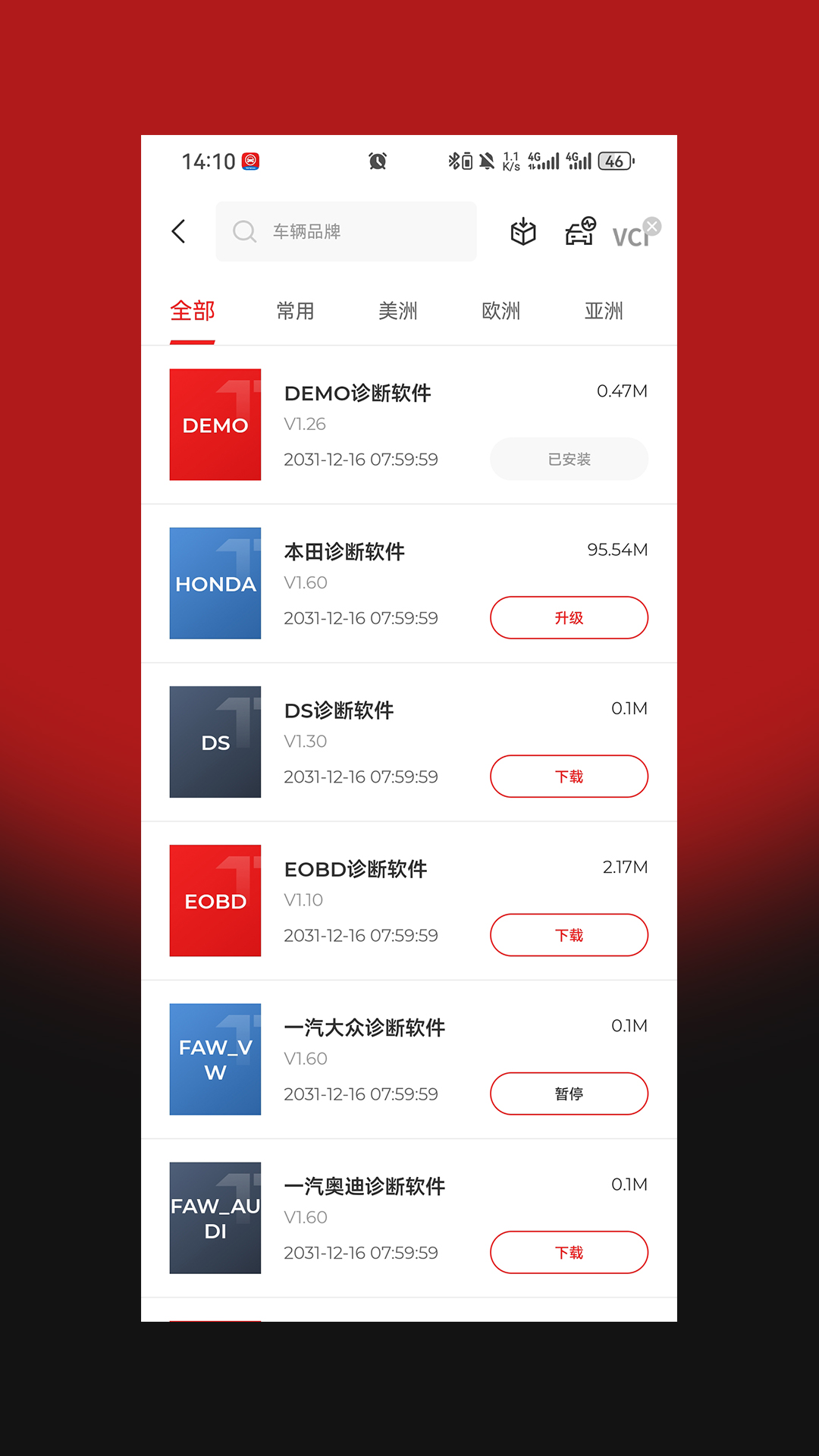Tap 已安装 on the DEMO software entry
This screenshot has width=819, height=1456.
tap(568, 458)
